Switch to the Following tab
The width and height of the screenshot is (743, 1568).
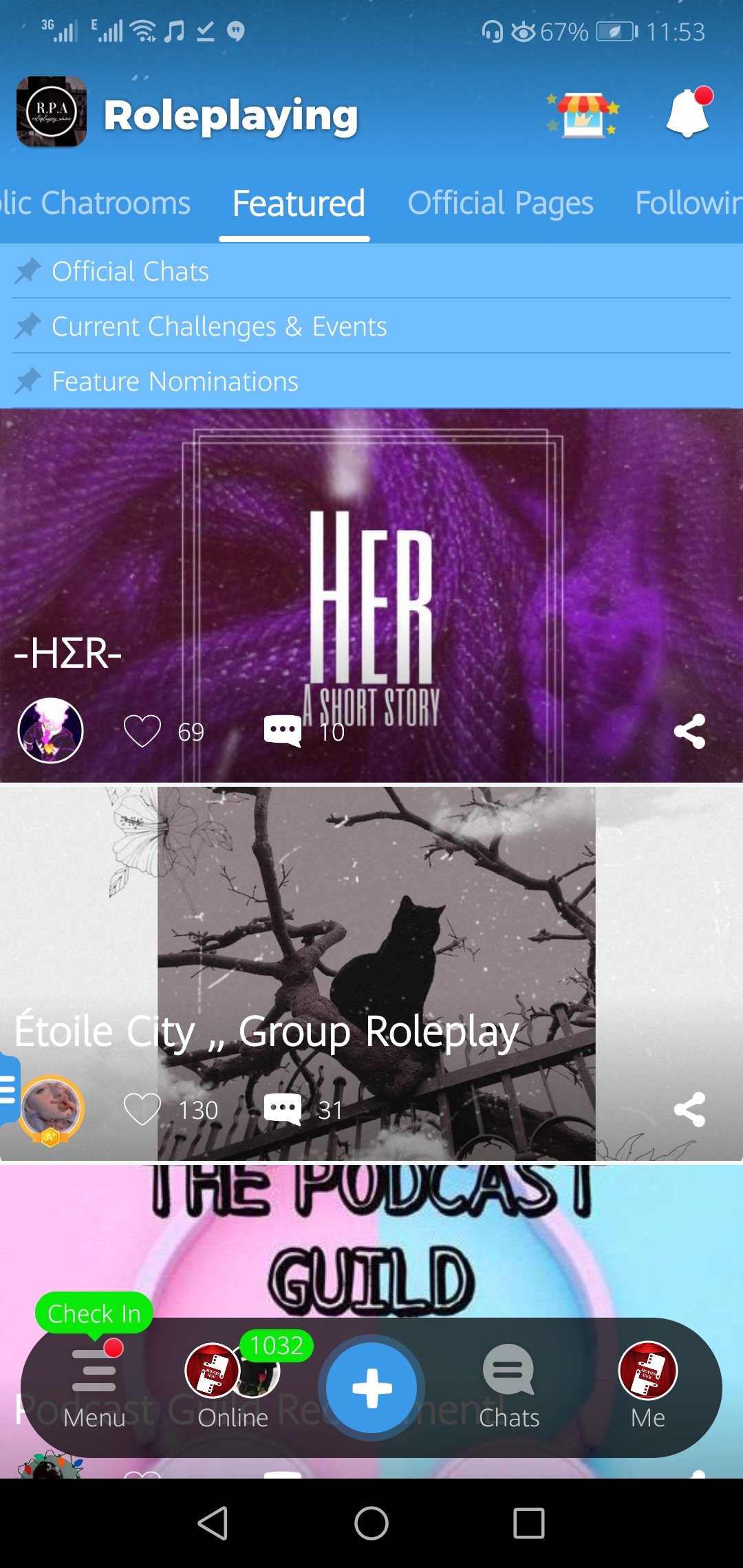coord(688,204)
